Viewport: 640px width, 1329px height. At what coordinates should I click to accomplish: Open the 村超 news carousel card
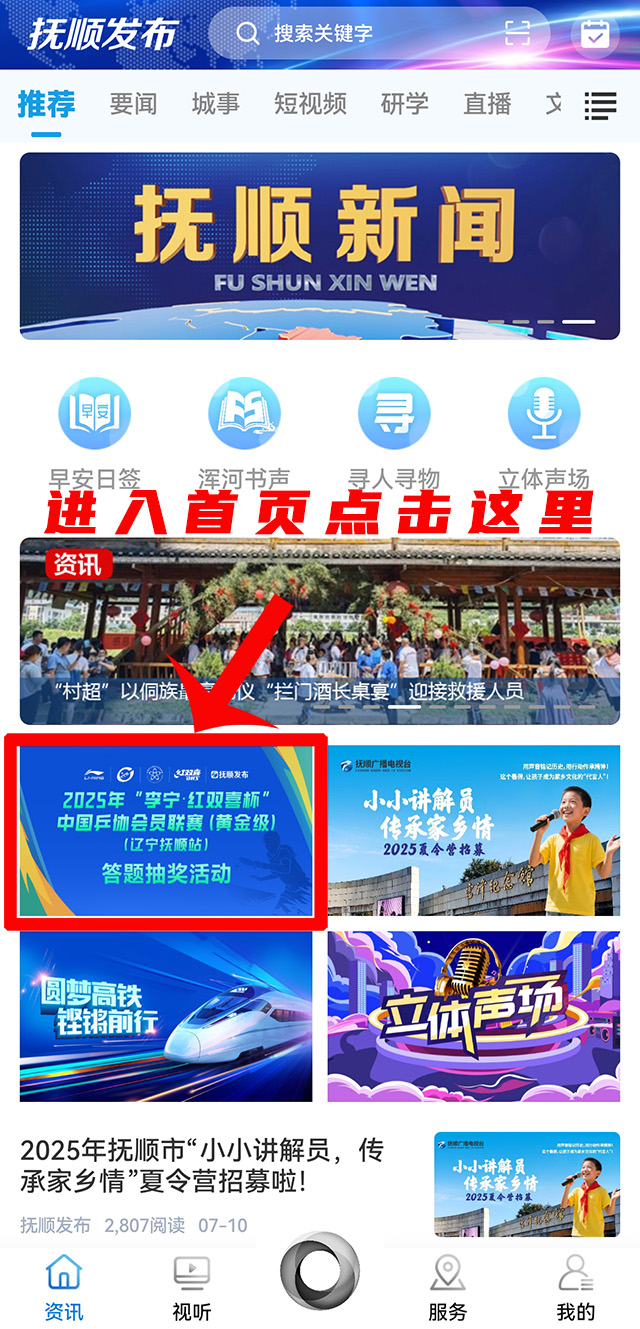tap(320, 631)
